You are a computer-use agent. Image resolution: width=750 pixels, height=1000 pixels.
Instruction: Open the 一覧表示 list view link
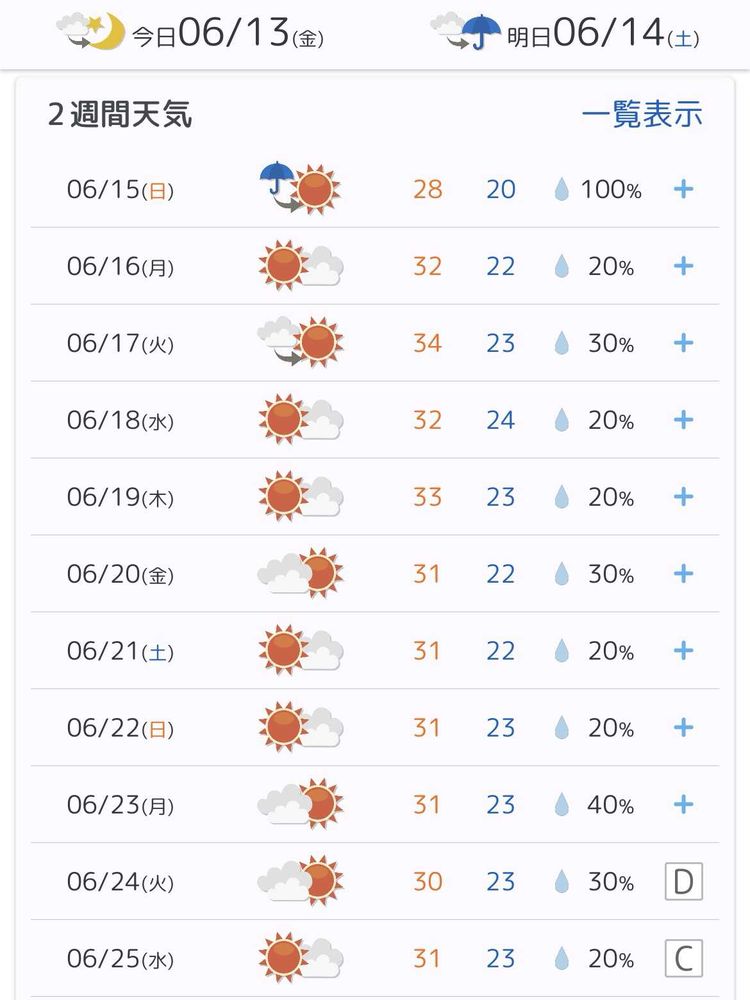click(x=642, y=114)
